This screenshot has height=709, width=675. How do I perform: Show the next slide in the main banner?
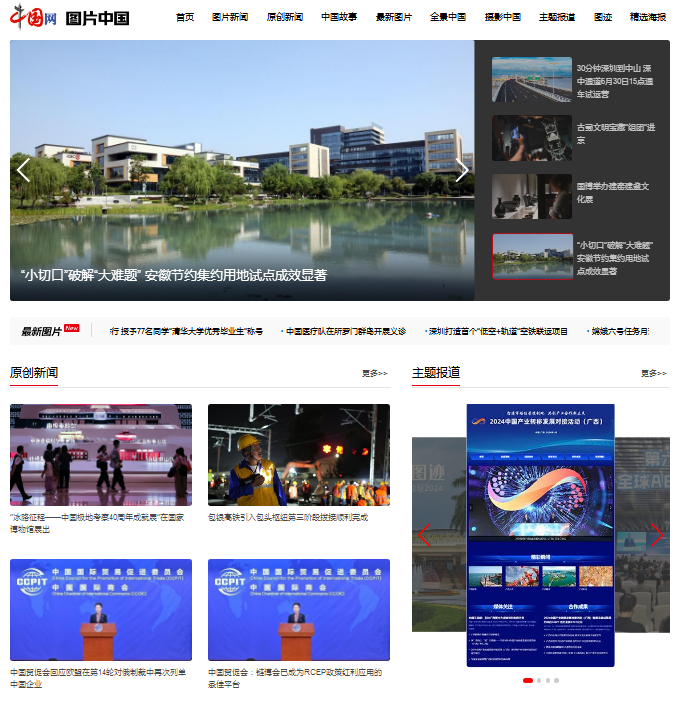(x=461, y=170)
